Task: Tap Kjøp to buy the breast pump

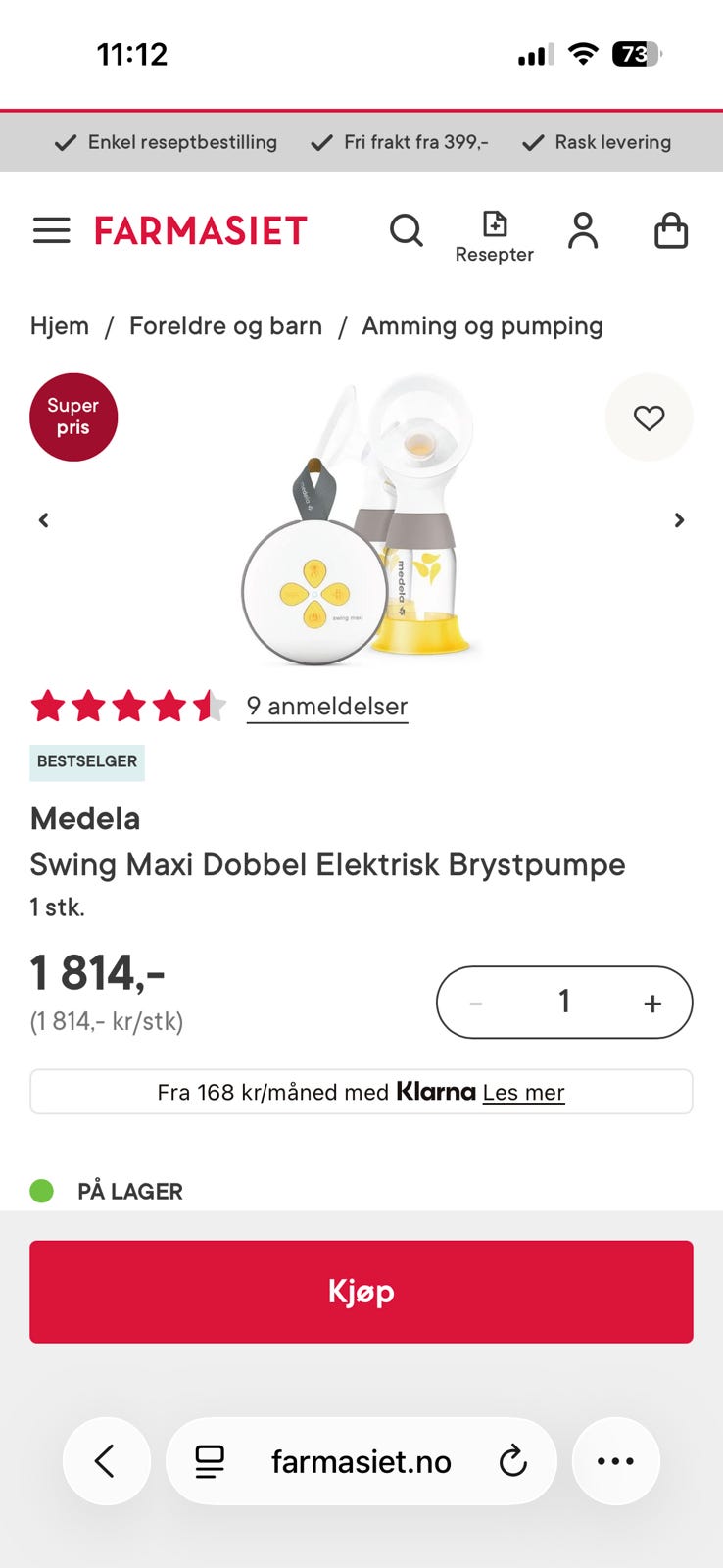Action: [x=361, y=1292]
